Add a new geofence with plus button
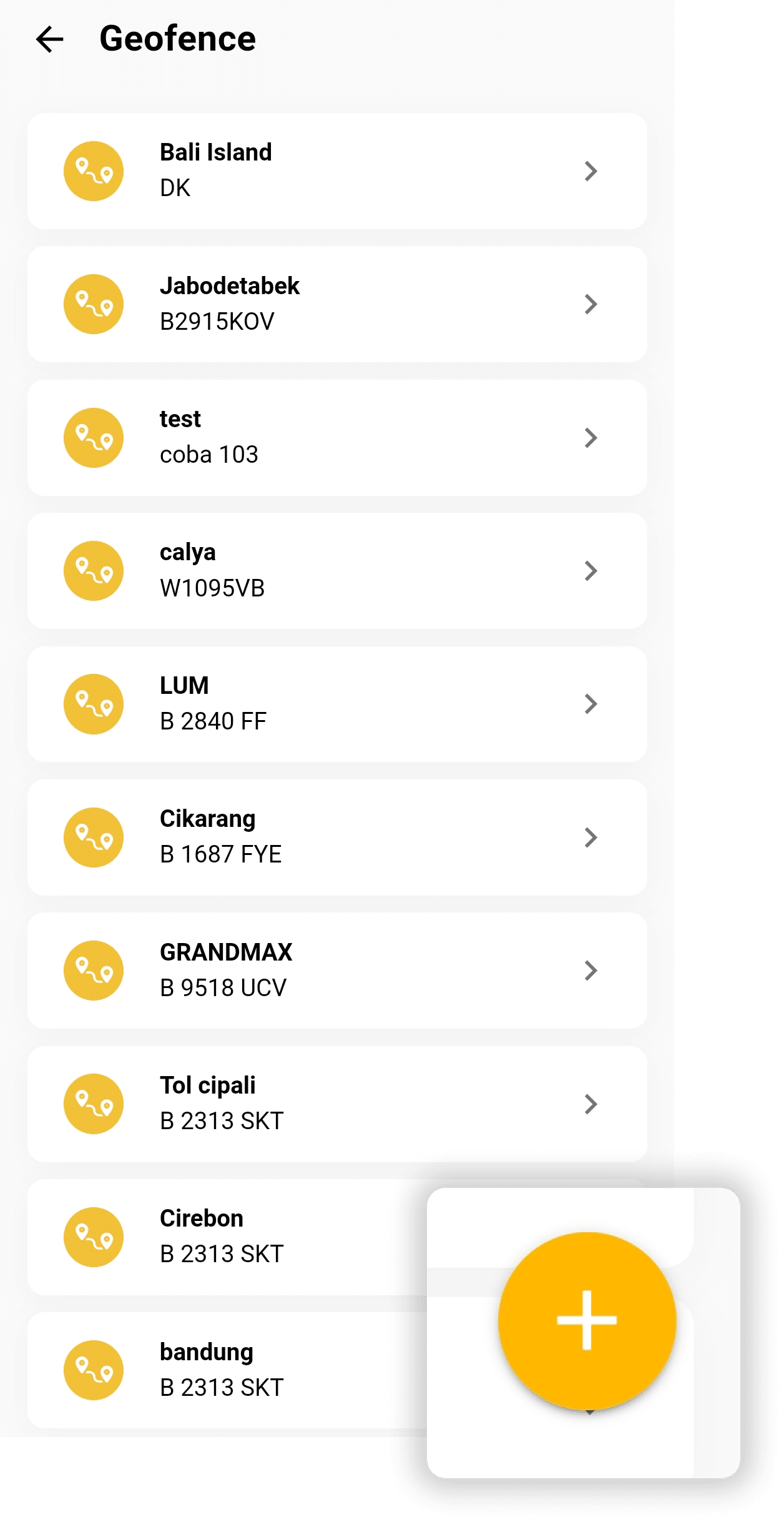784x1522 pixels. pos(587,1320)
